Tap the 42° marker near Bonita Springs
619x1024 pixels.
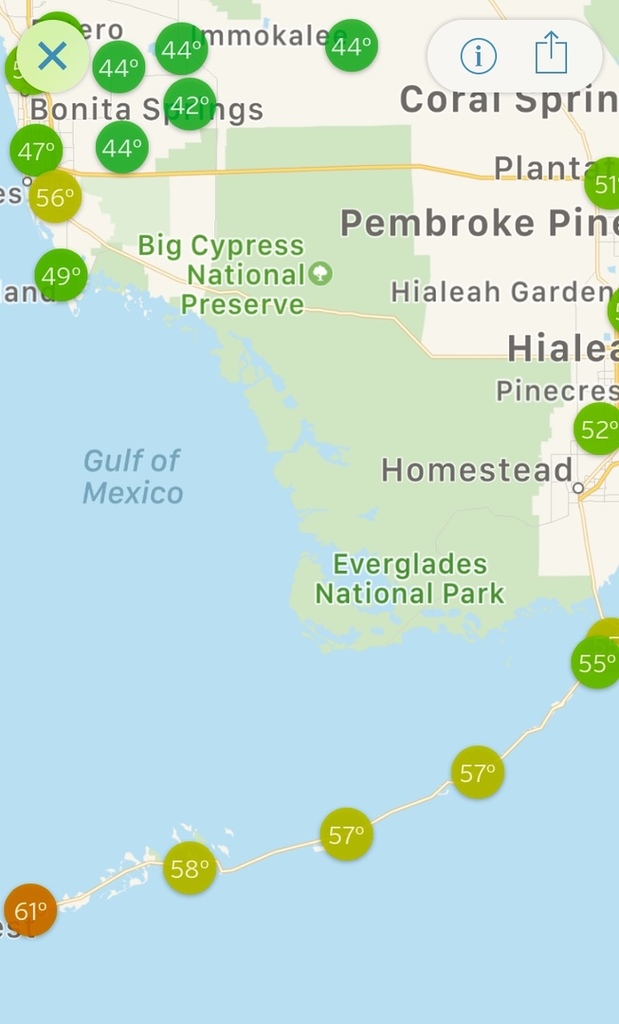tap(189, 104)
